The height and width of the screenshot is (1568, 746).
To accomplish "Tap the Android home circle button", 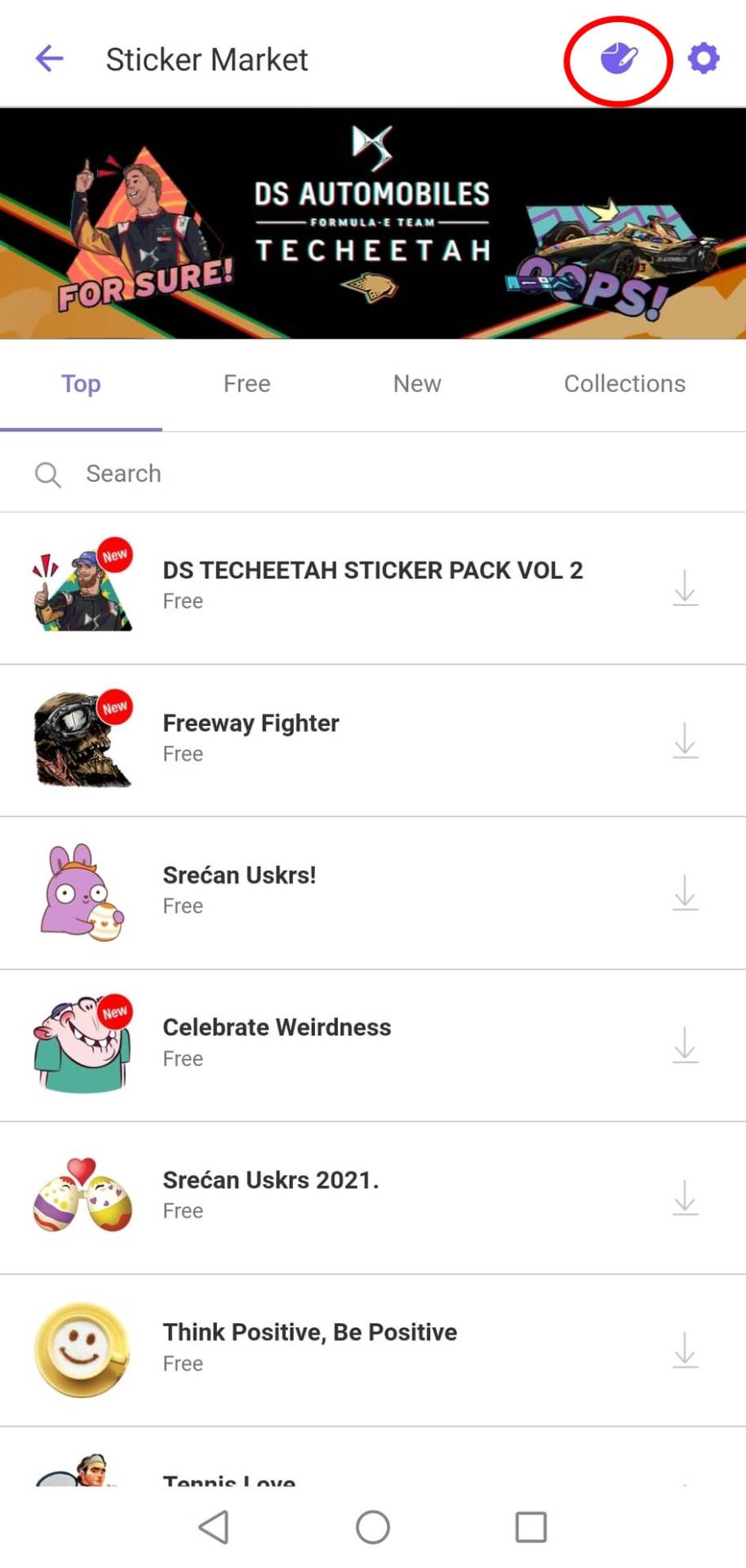I will tap(373, 1527).
